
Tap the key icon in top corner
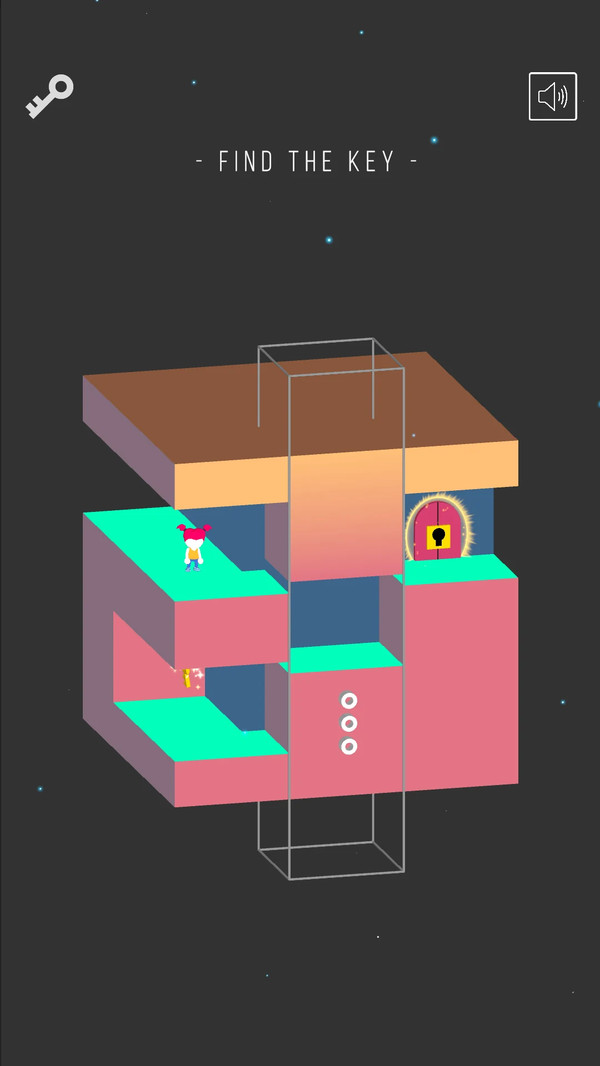pyautogui.click(x=49, y=97)
